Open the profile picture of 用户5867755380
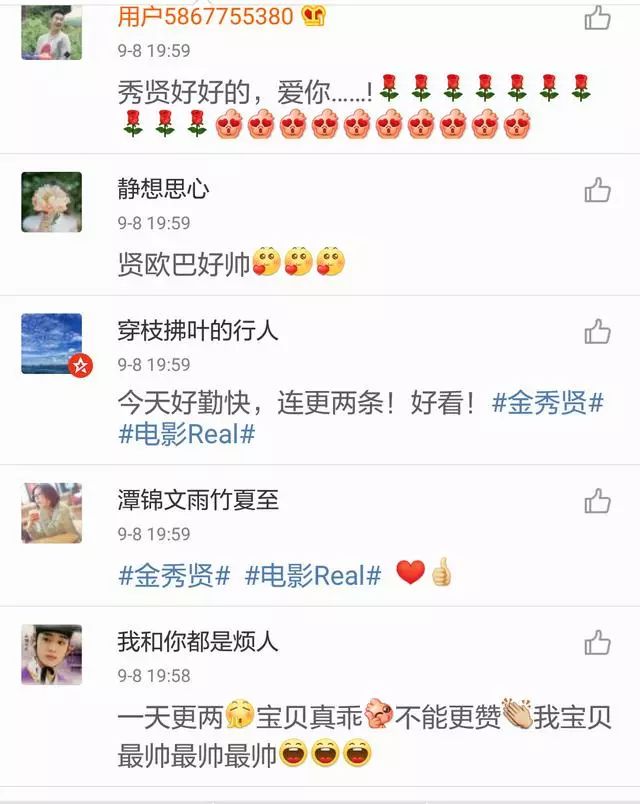640x804 pixels. [x=52, y=30]
